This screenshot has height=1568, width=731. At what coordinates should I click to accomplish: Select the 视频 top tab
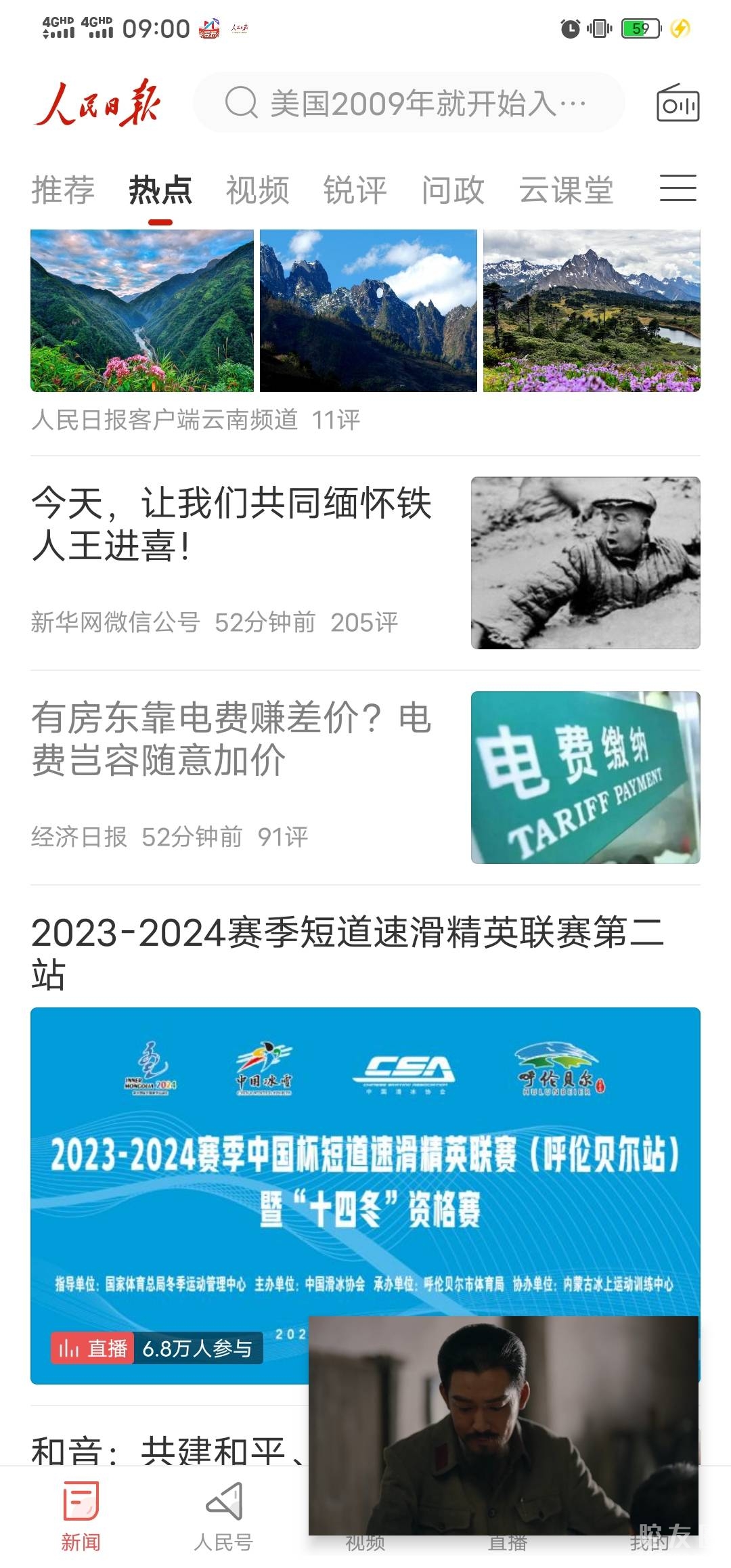[257, 190]
